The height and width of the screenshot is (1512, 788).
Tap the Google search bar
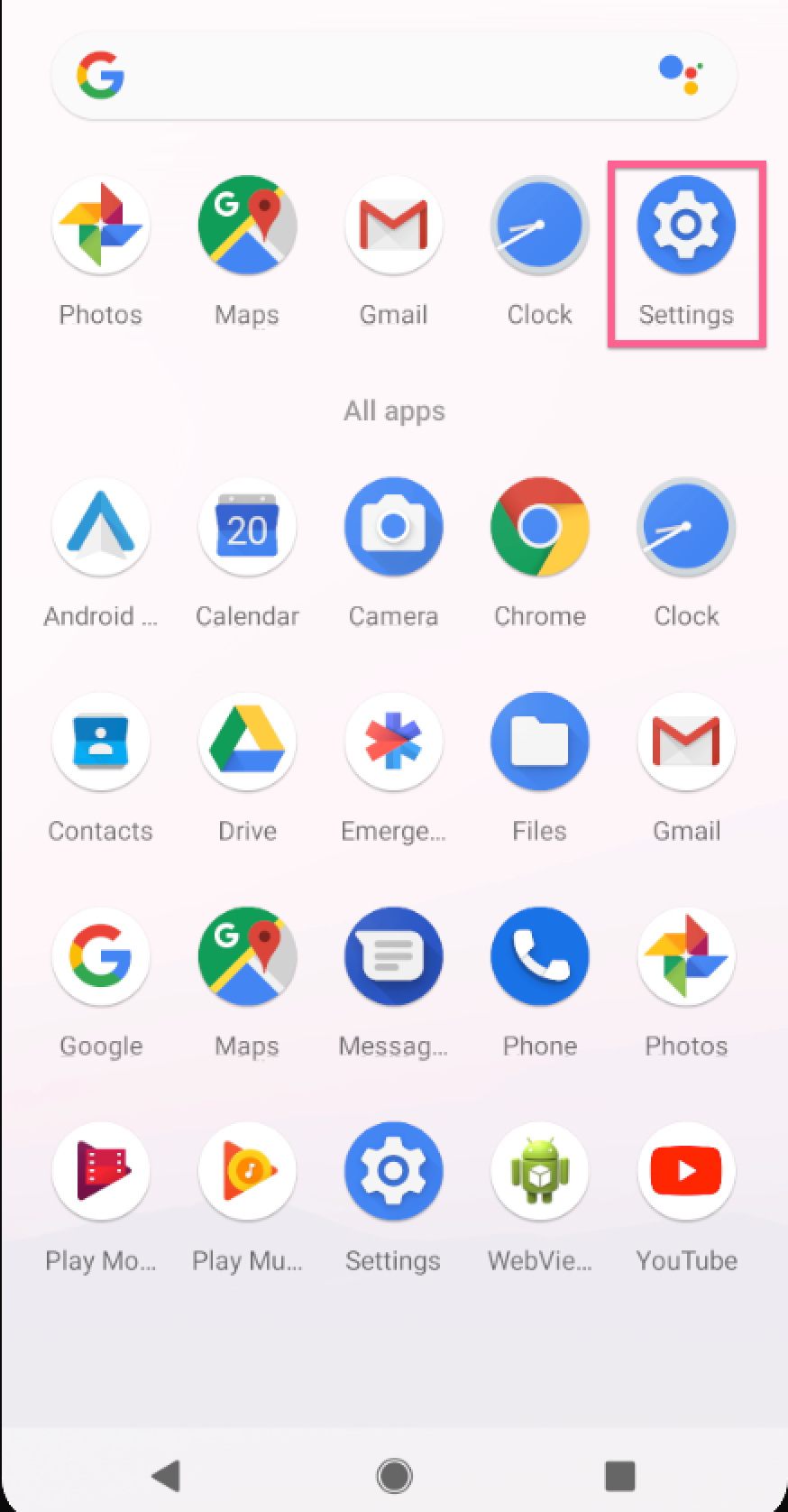coord(394,75)
